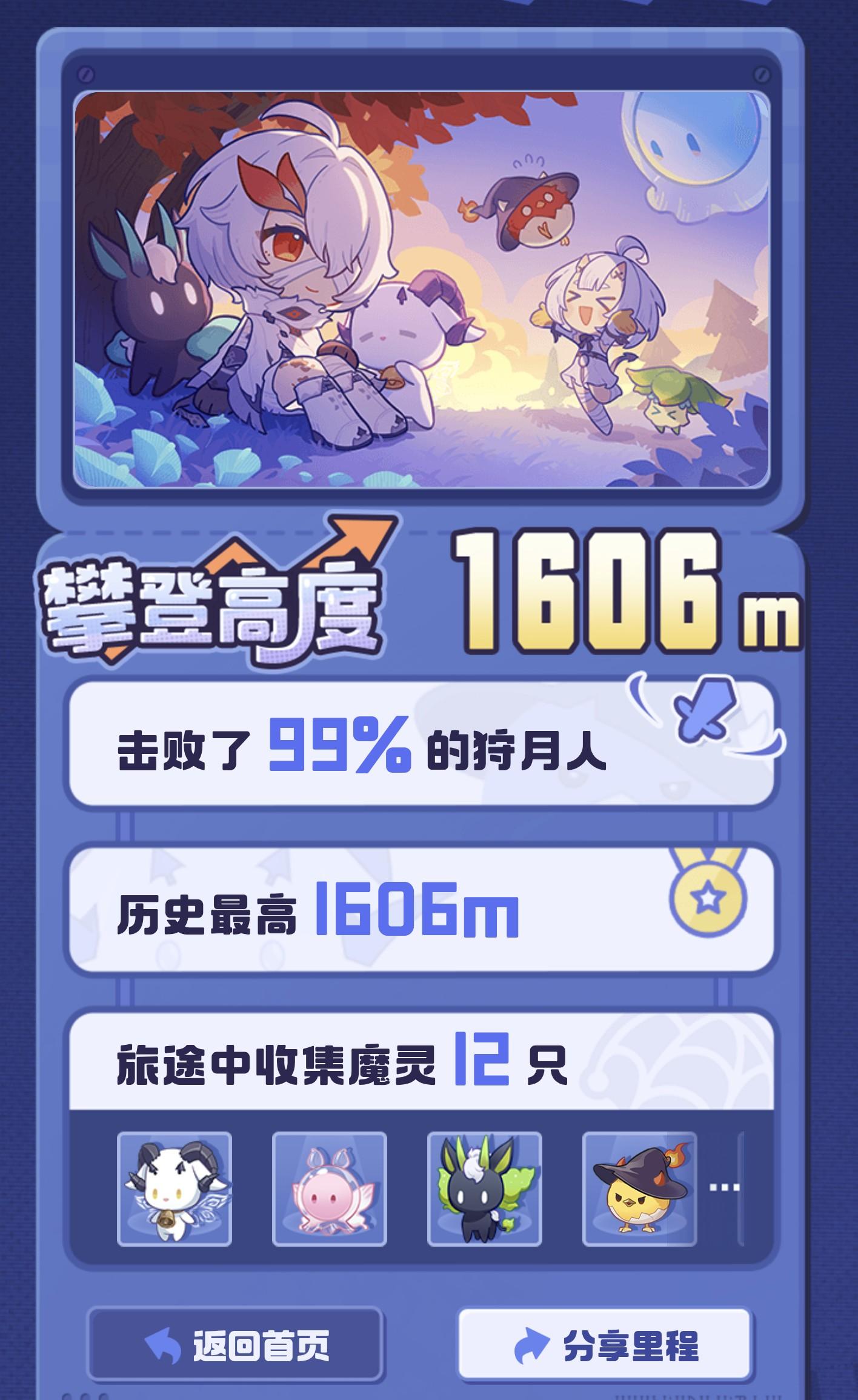The height and width of the screenshot is (1400, 858).
Task: Open the witch-hat chick spirit tile
Action: [x=640, y=1189]
